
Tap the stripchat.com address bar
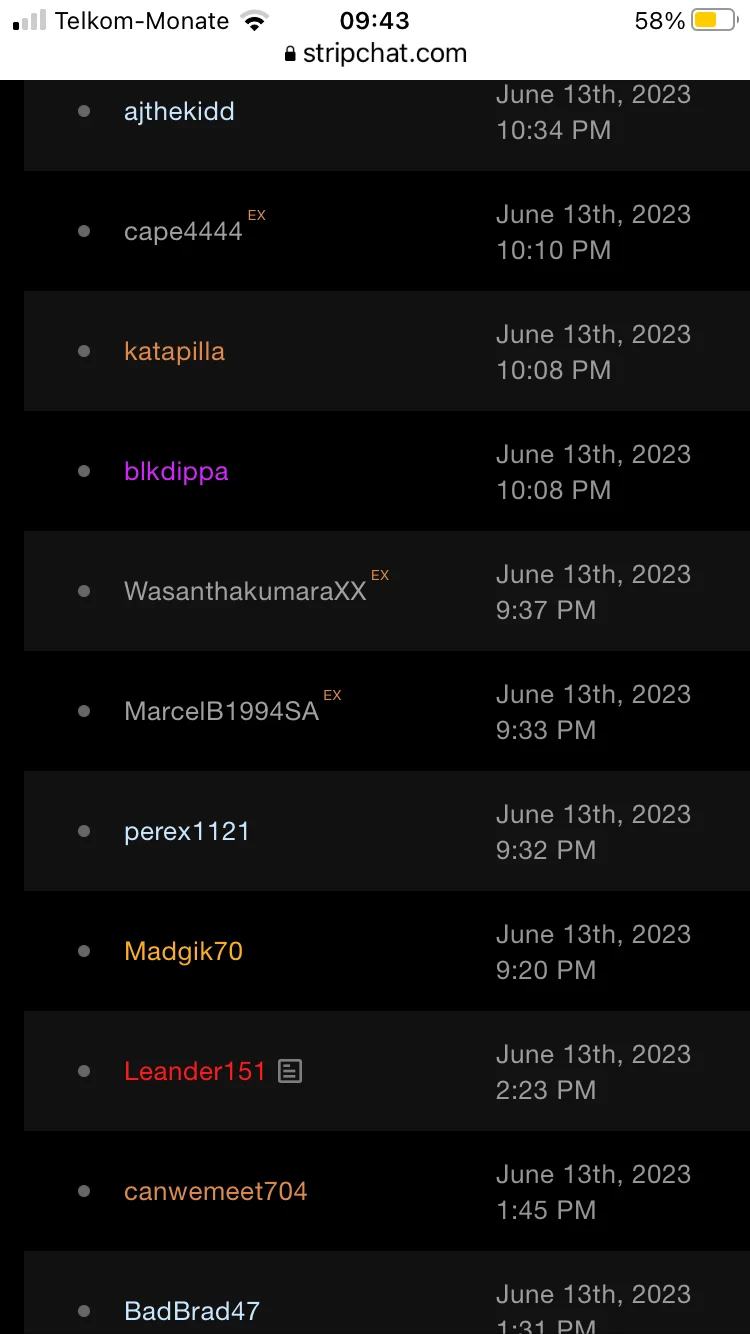[375, 54]
